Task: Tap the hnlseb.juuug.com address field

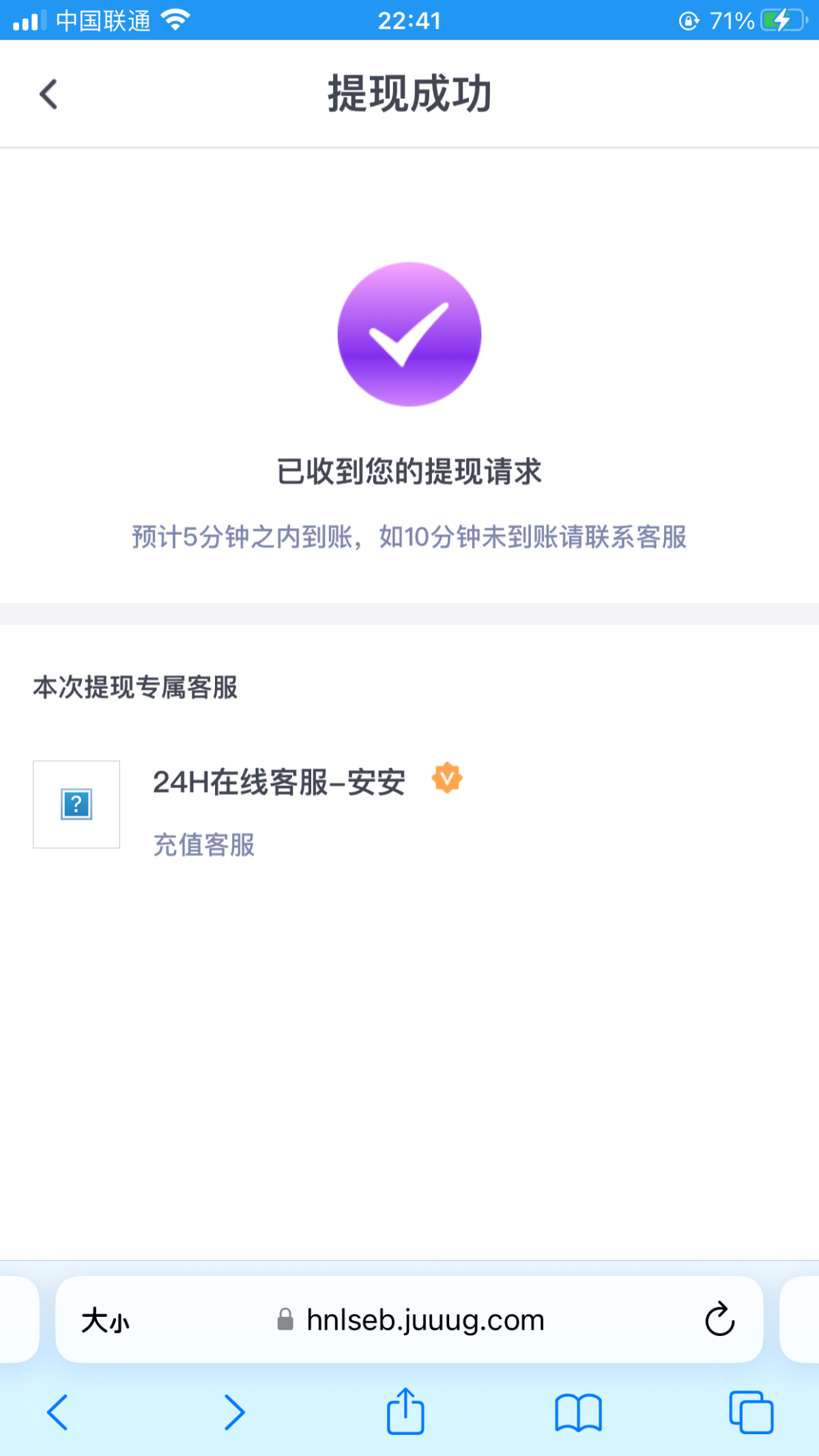Action: point(409,1320)
